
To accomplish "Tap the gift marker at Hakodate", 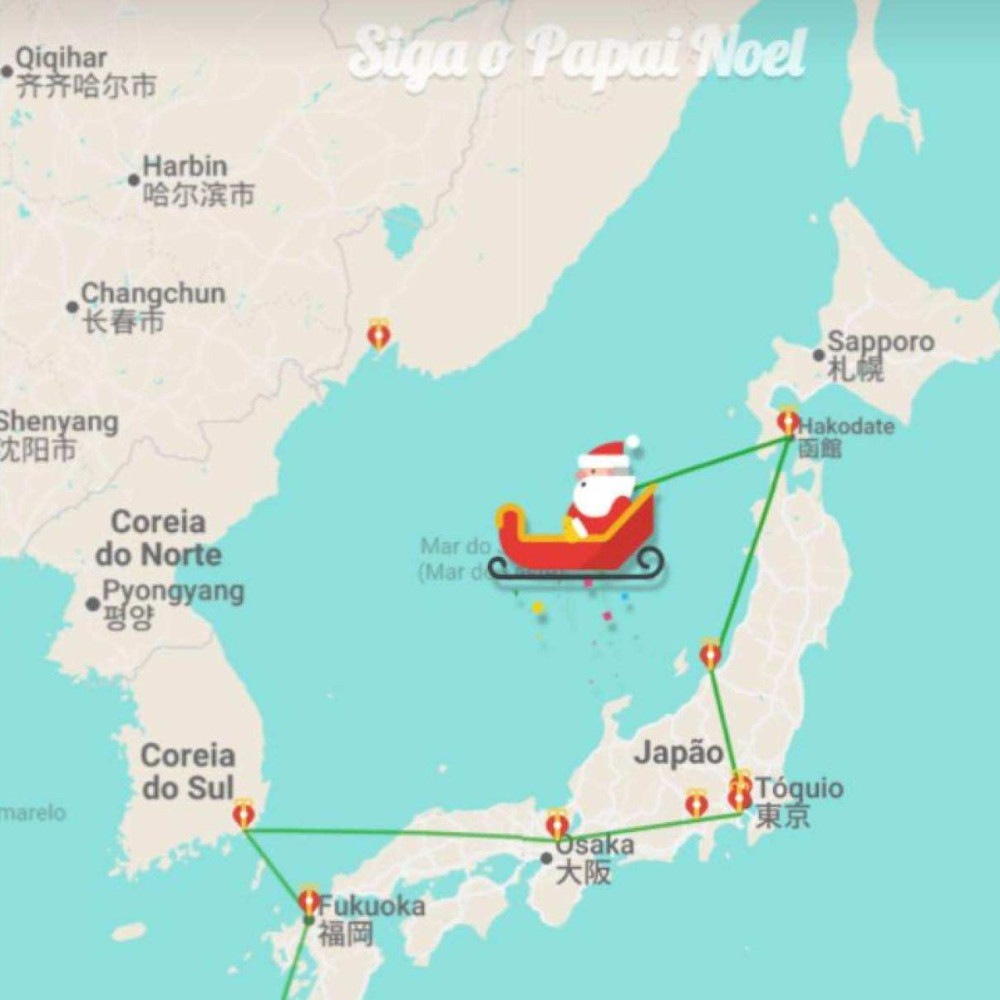I will 788,420.
